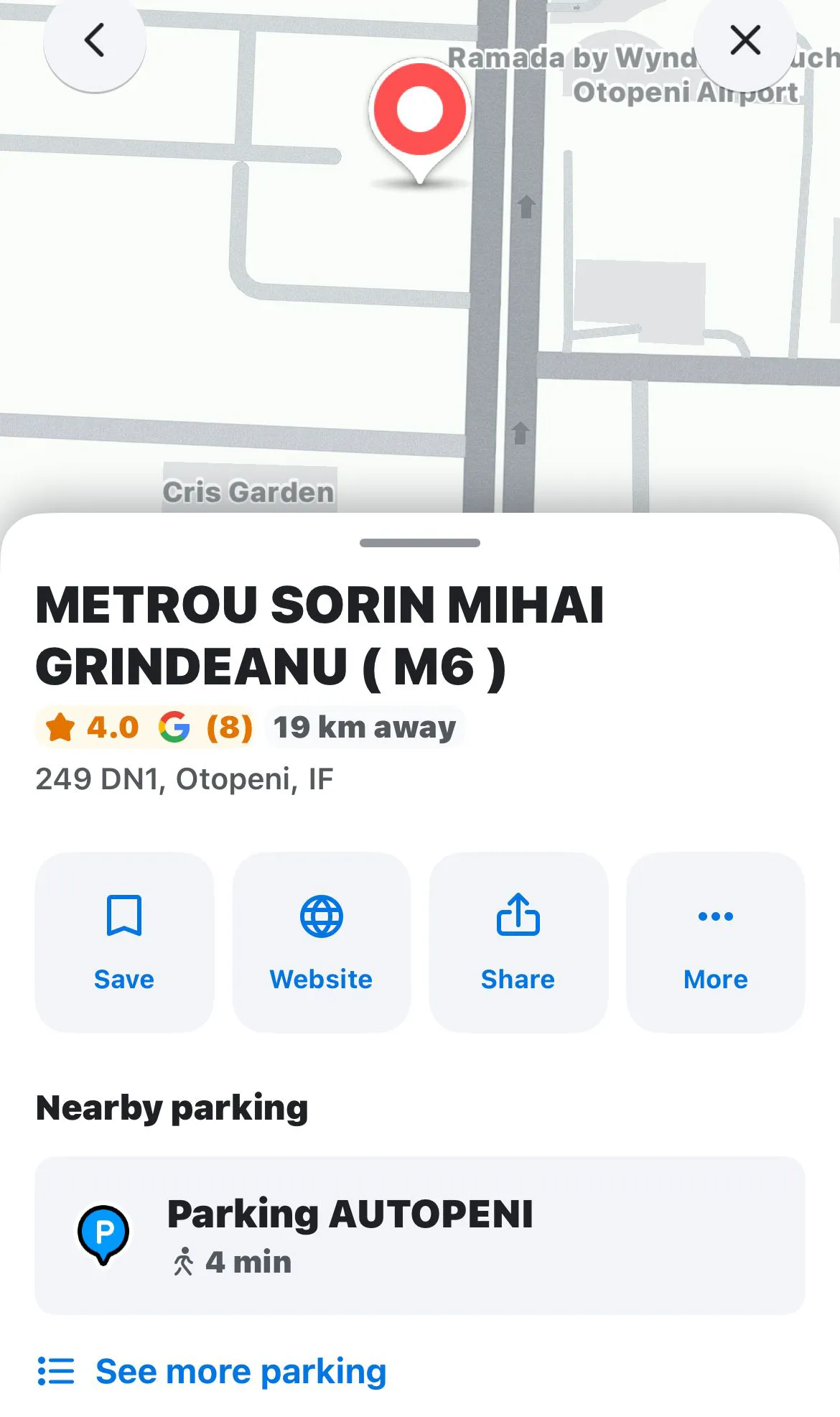The image size is (840, 1417).
Task: Tap the red location pin on map
Action: [x=420, y=119]
